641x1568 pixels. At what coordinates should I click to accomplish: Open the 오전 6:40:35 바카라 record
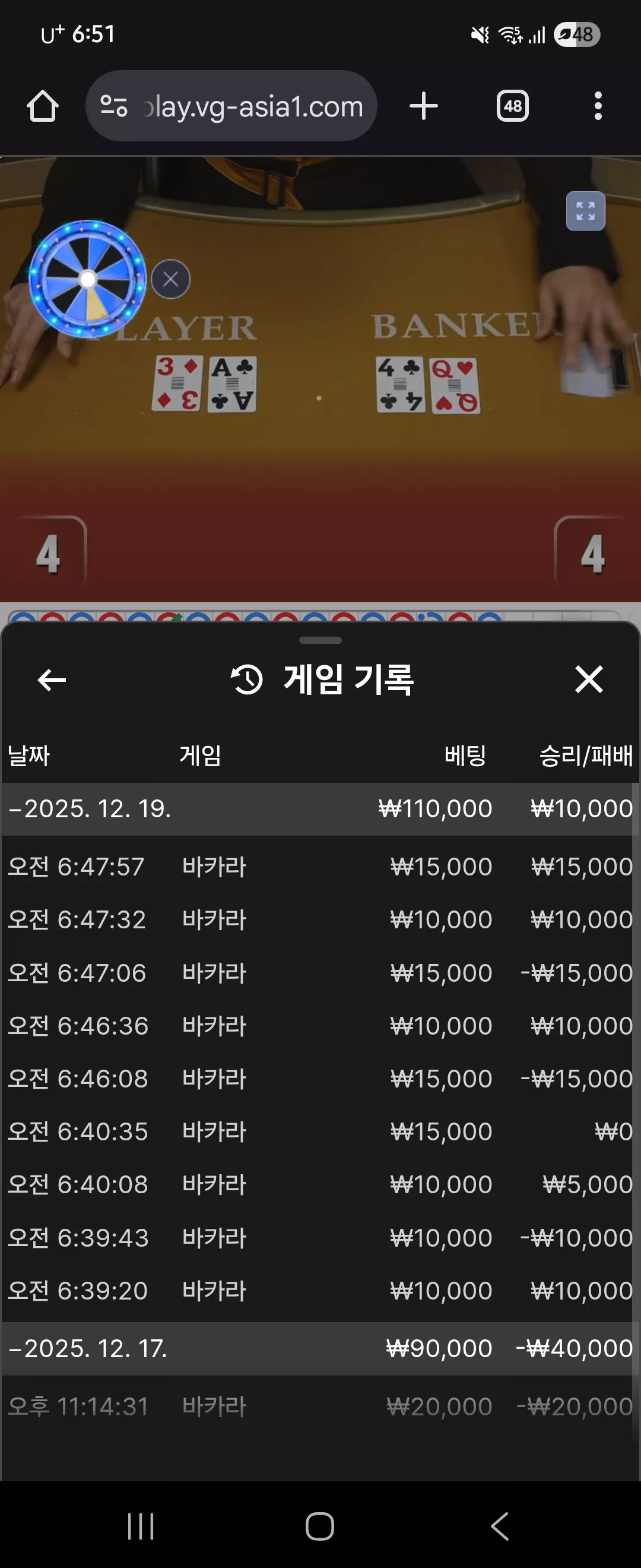pos(320,1131)
